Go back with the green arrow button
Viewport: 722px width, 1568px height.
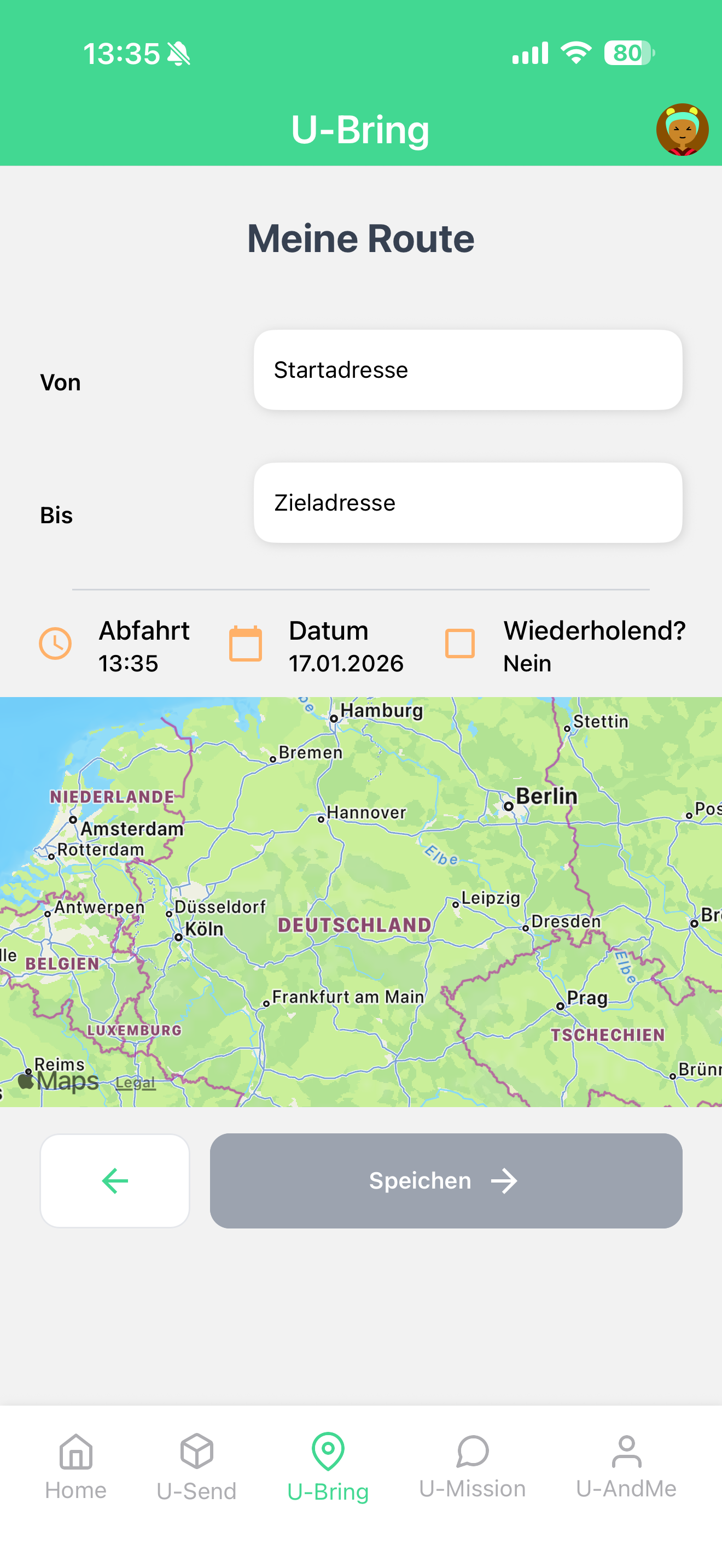(x=114, y=1181)
